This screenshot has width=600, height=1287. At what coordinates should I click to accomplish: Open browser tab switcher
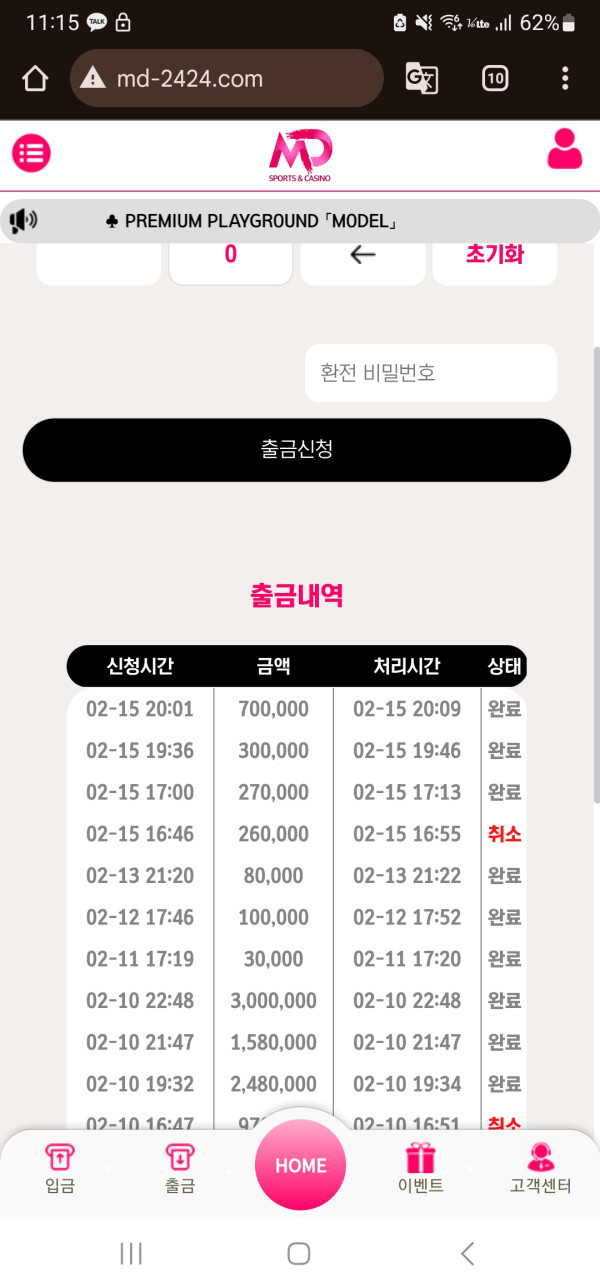point(495,78)
